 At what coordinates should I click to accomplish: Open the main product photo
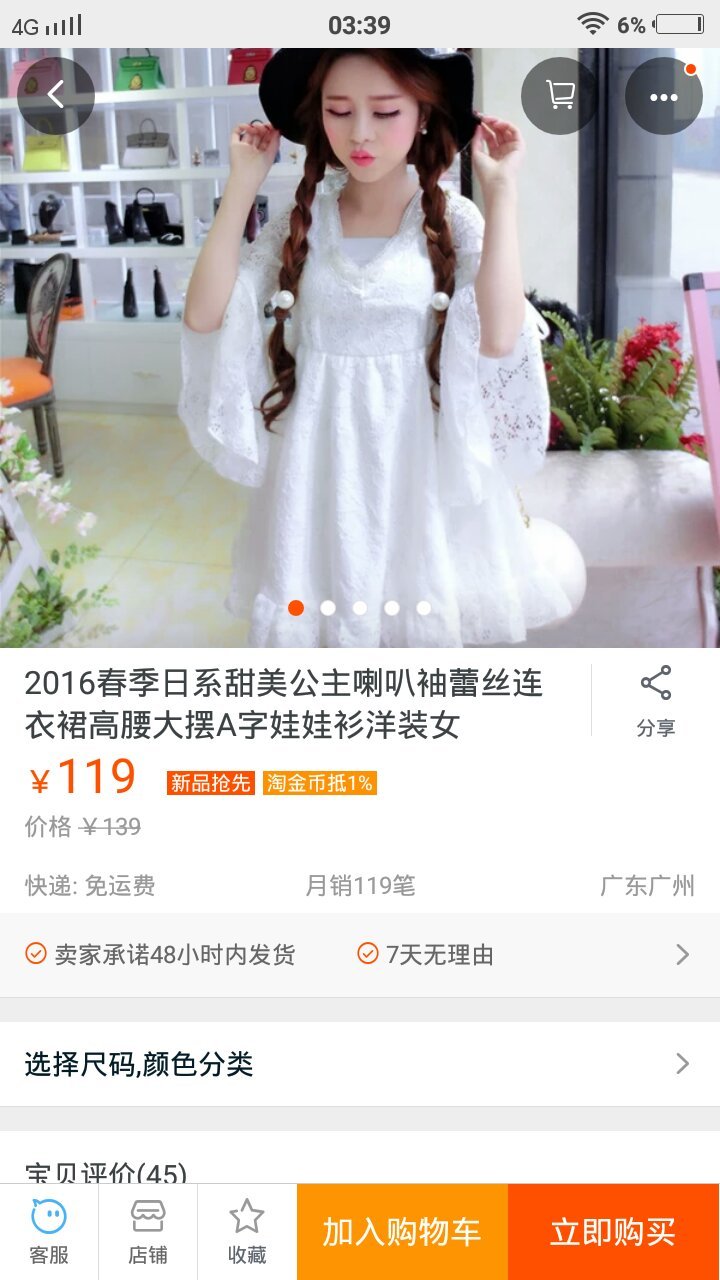(x=360, y=350)
